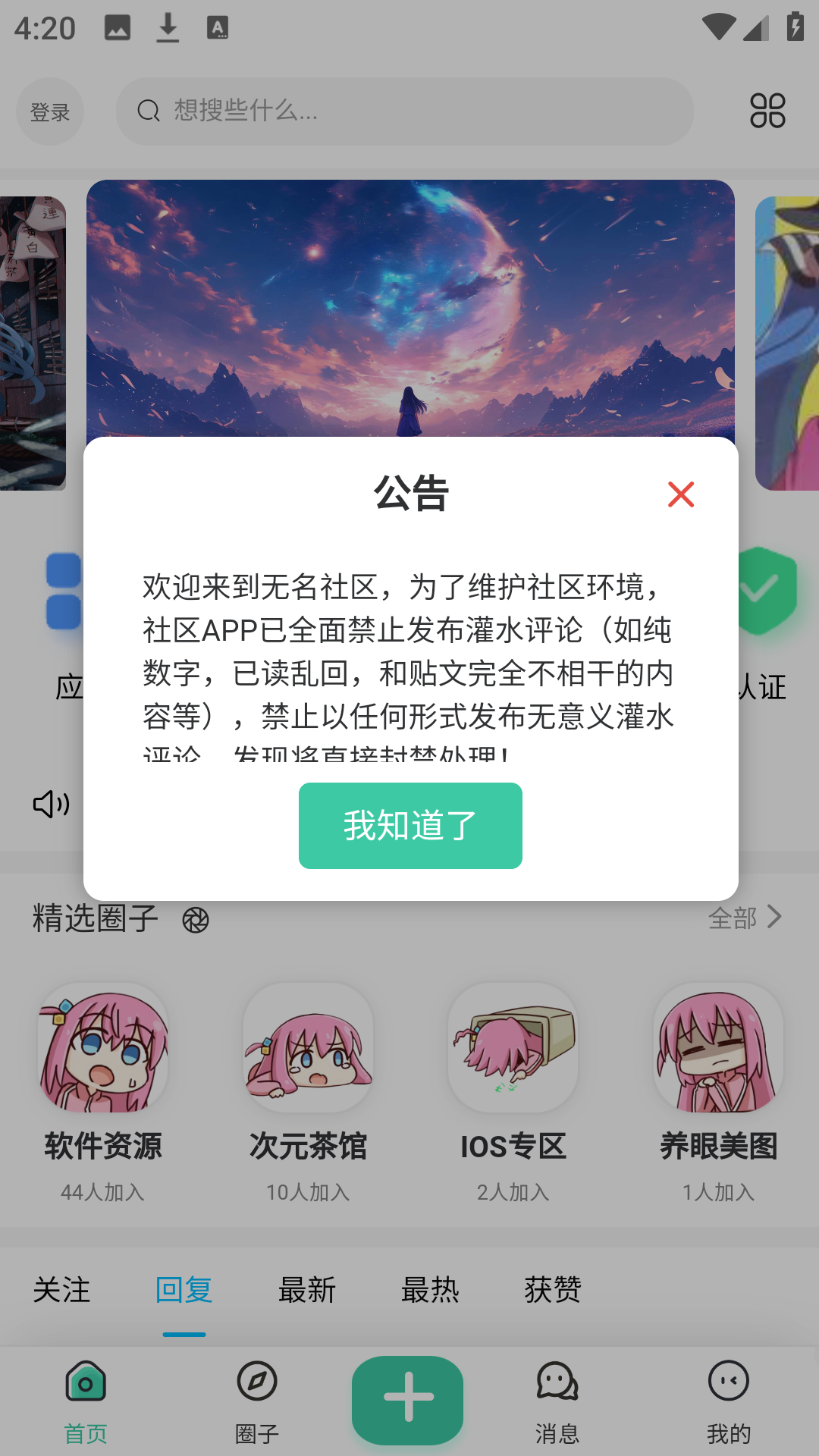The width and height of the screenshot is (819, 1456).
Task: Refresh featured circles via the aperture icon
Action: pyautogui.click(x=196, y=920)
